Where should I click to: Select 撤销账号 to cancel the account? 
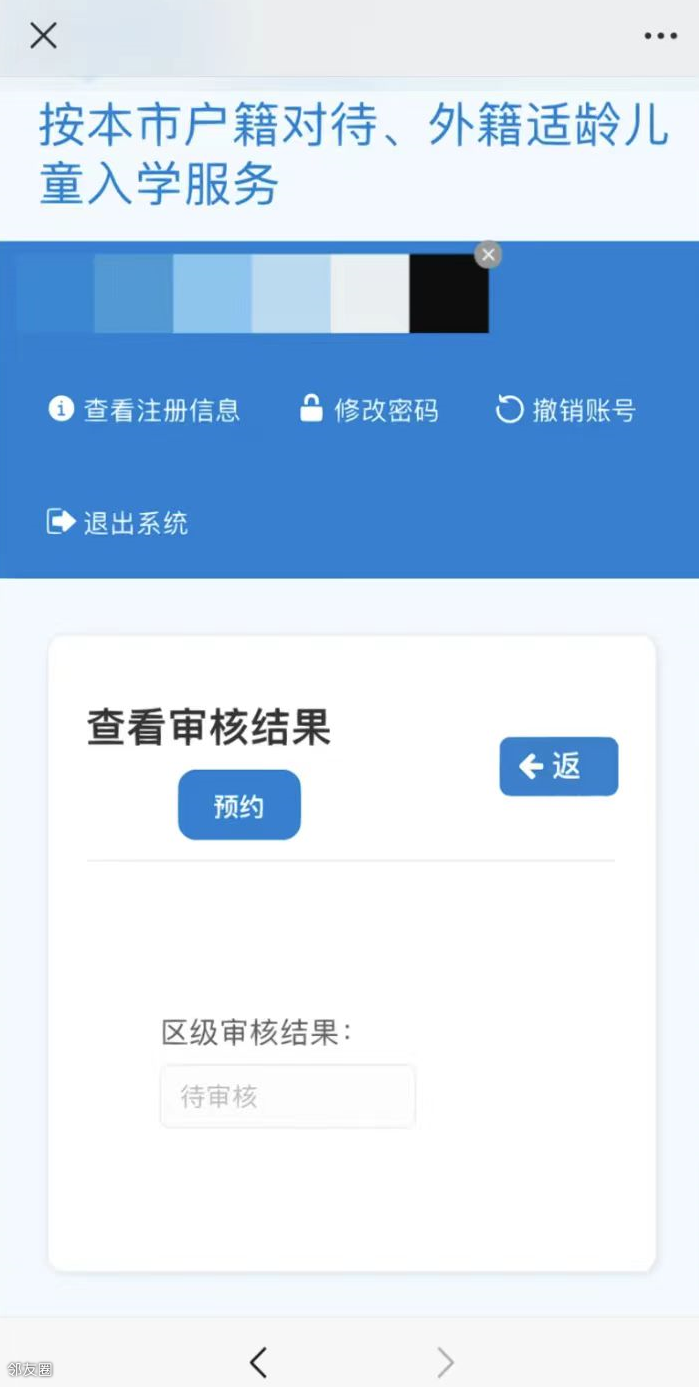566,410
